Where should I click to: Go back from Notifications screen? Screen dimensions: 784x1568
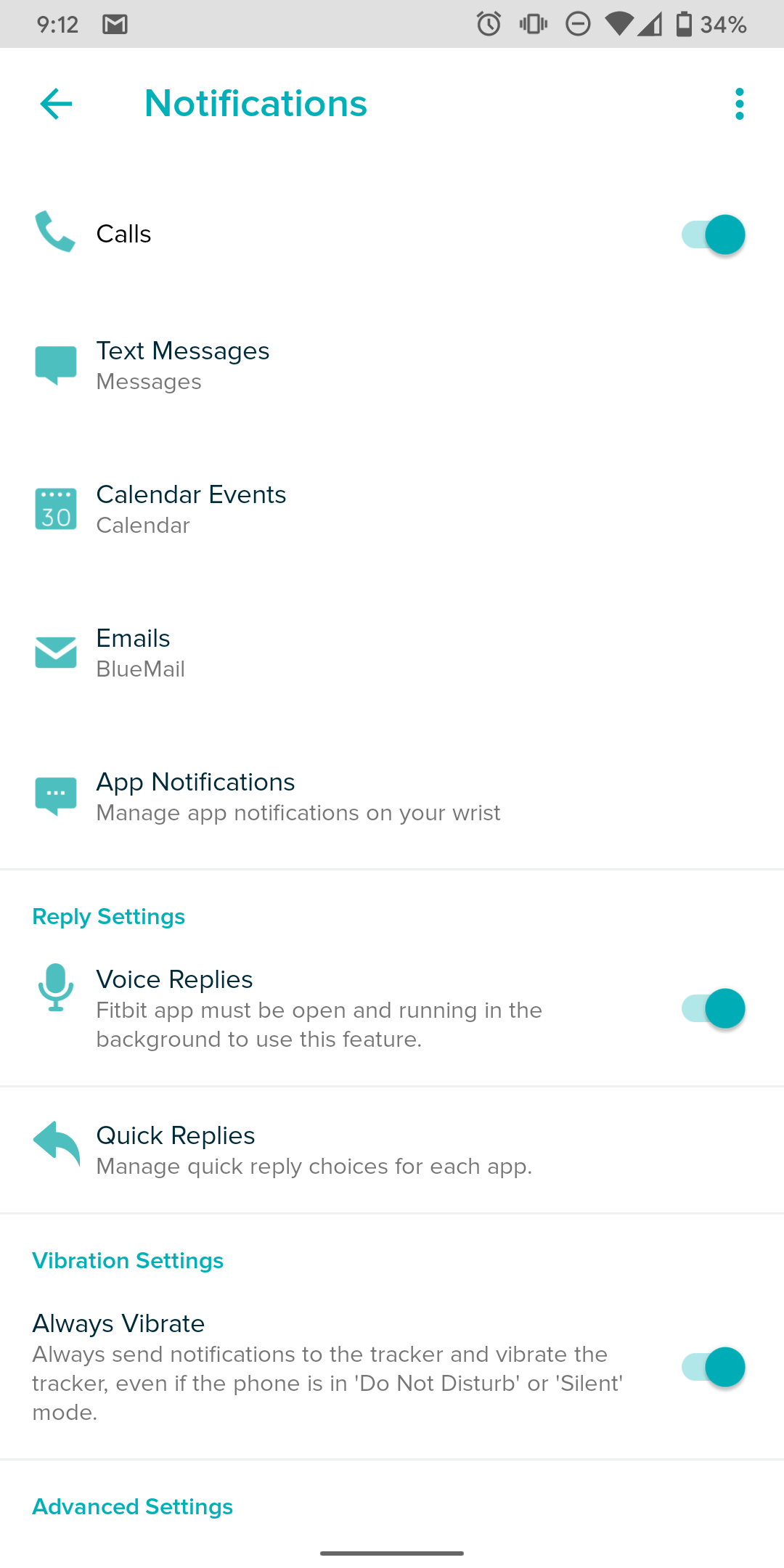(56, 104)
